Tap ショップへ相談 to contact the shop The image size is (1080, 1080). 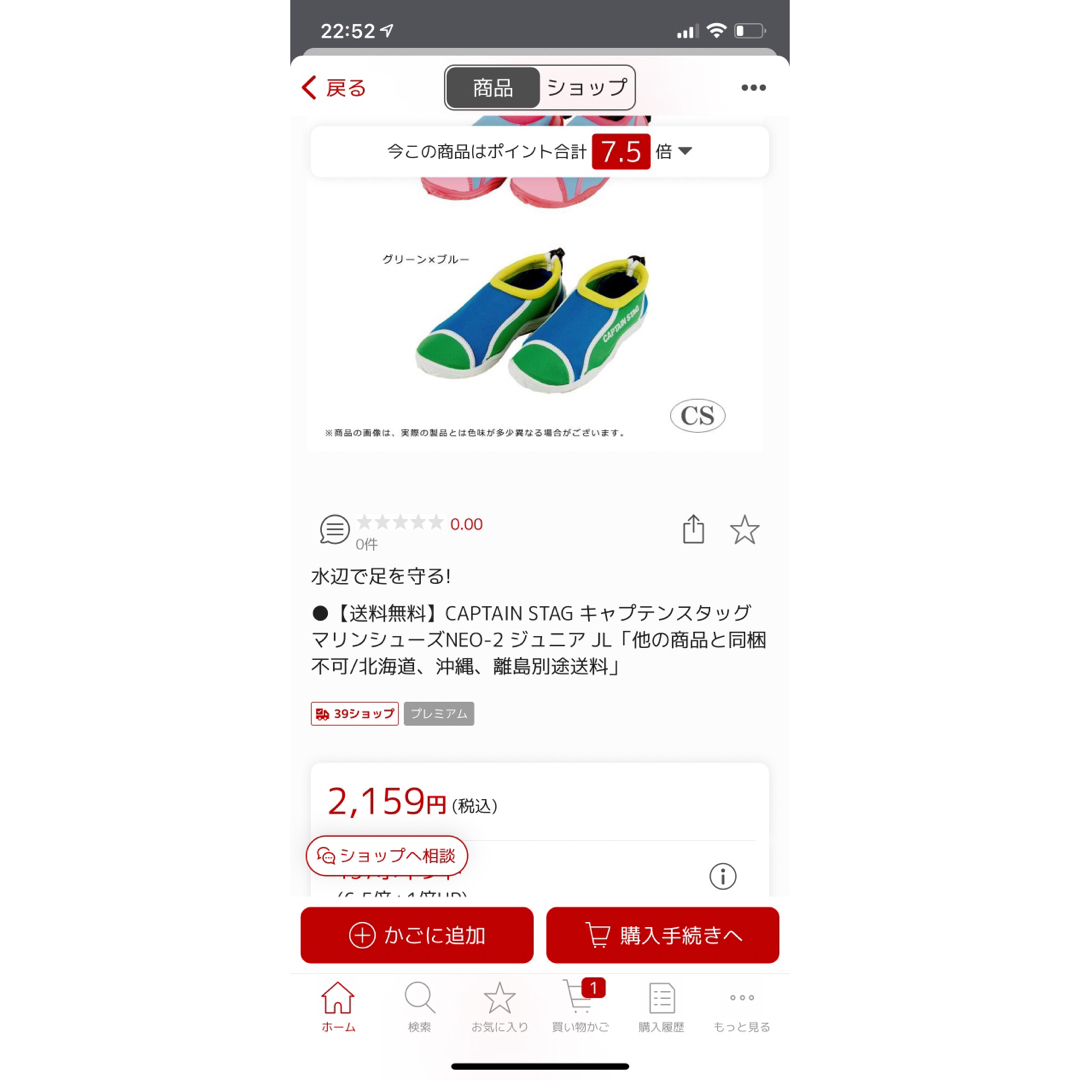click(x=387, y=856)
